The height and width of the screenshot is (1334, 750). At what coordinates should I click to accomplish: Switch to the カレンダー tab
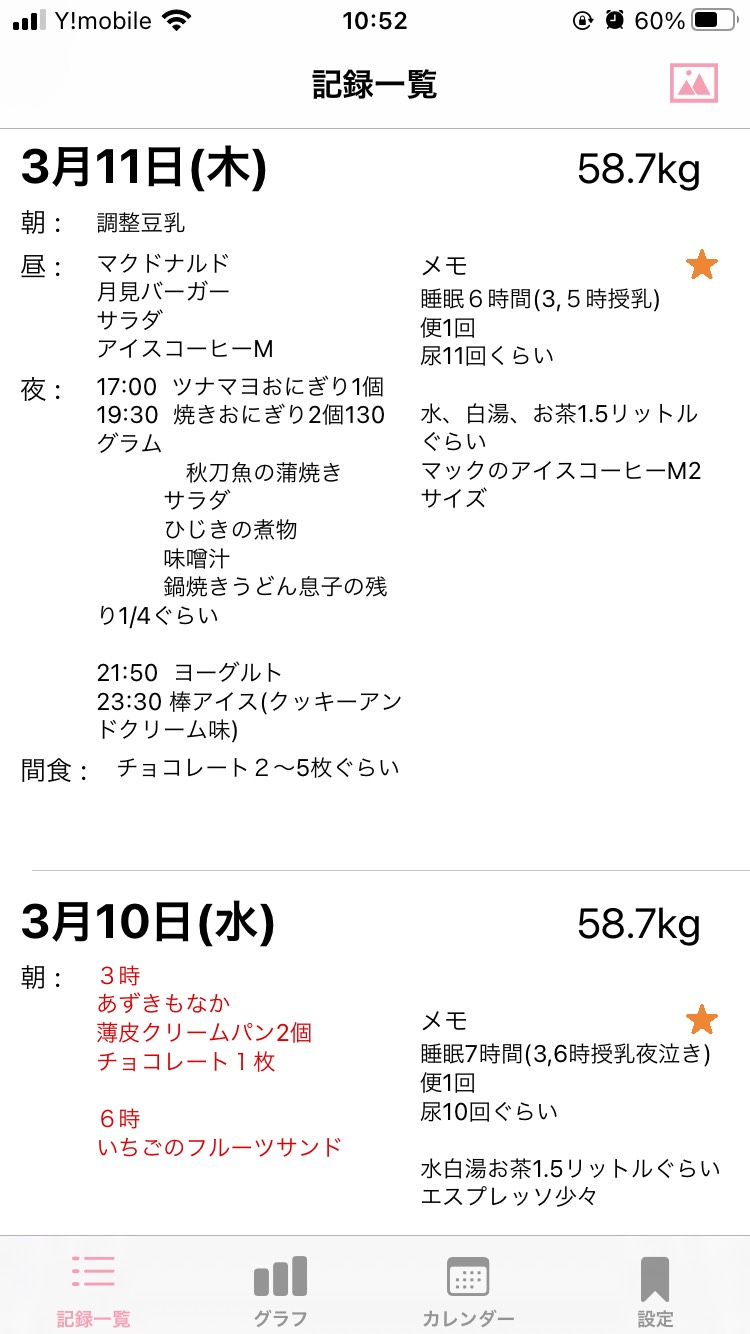click(x=468, y=1289)
